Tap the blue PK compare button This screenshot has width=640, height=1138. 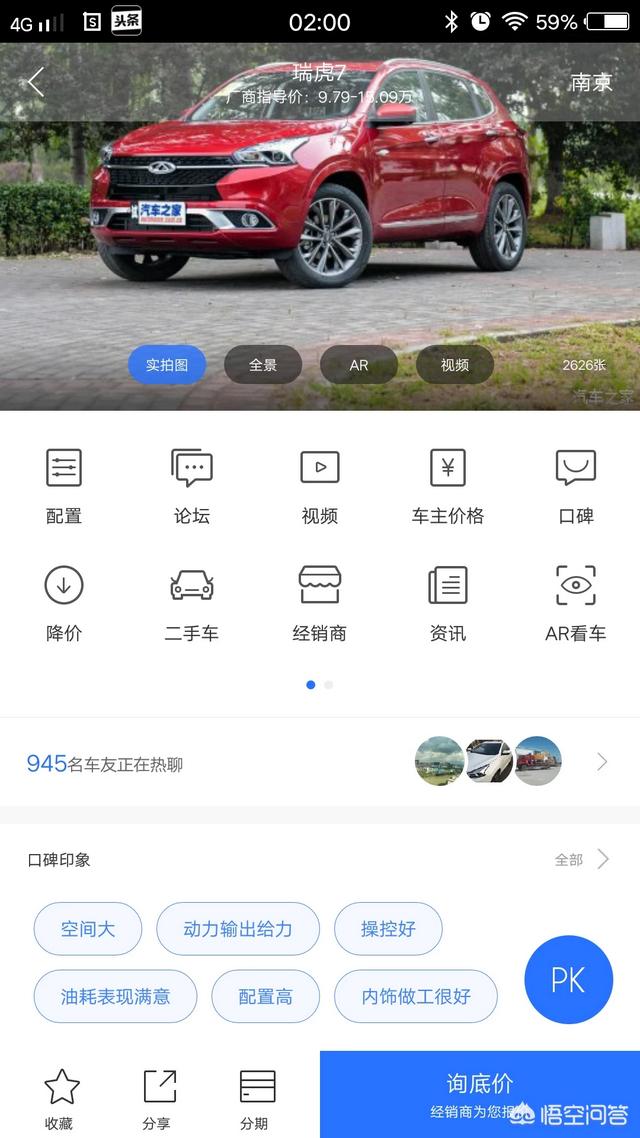click(568, 980)
